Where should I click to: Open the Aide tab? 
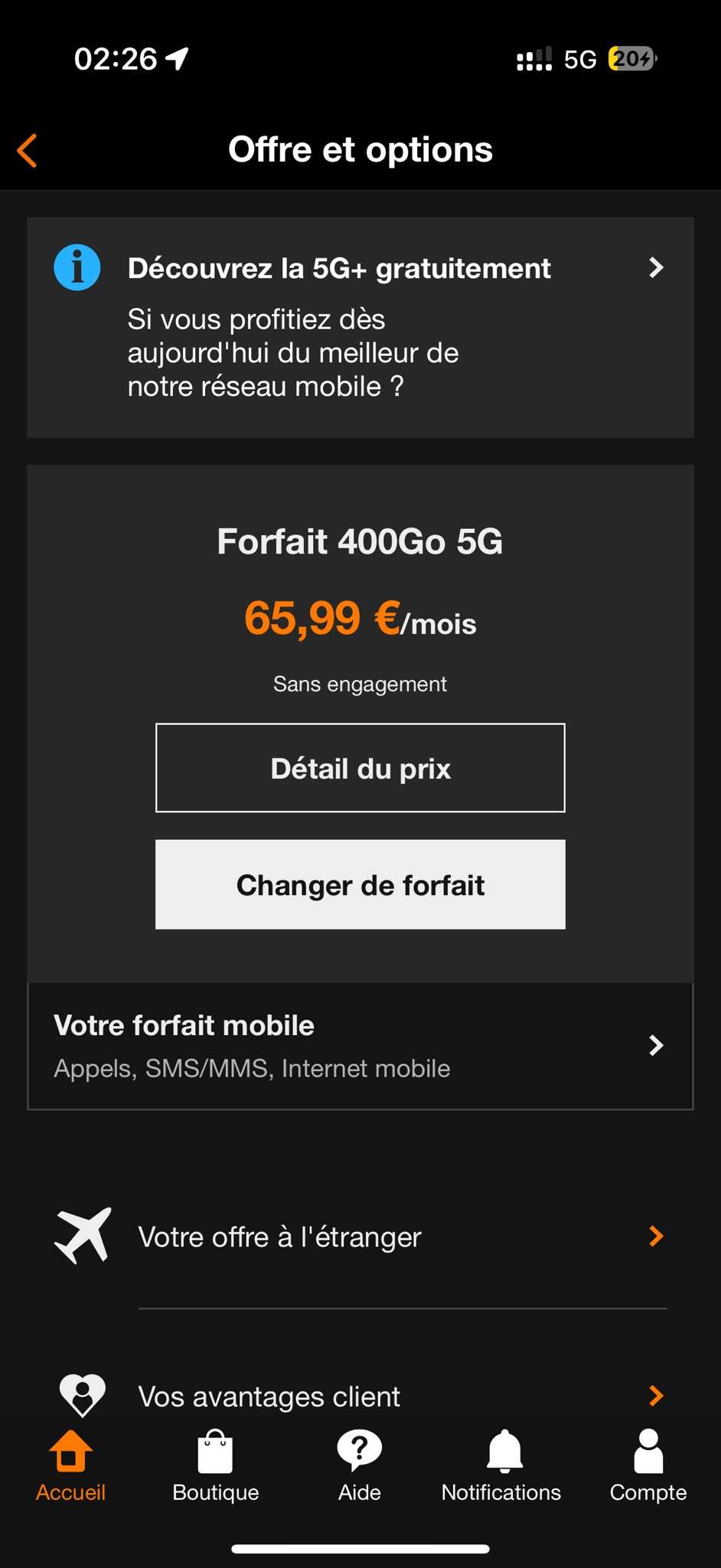tap(360, 1465)
